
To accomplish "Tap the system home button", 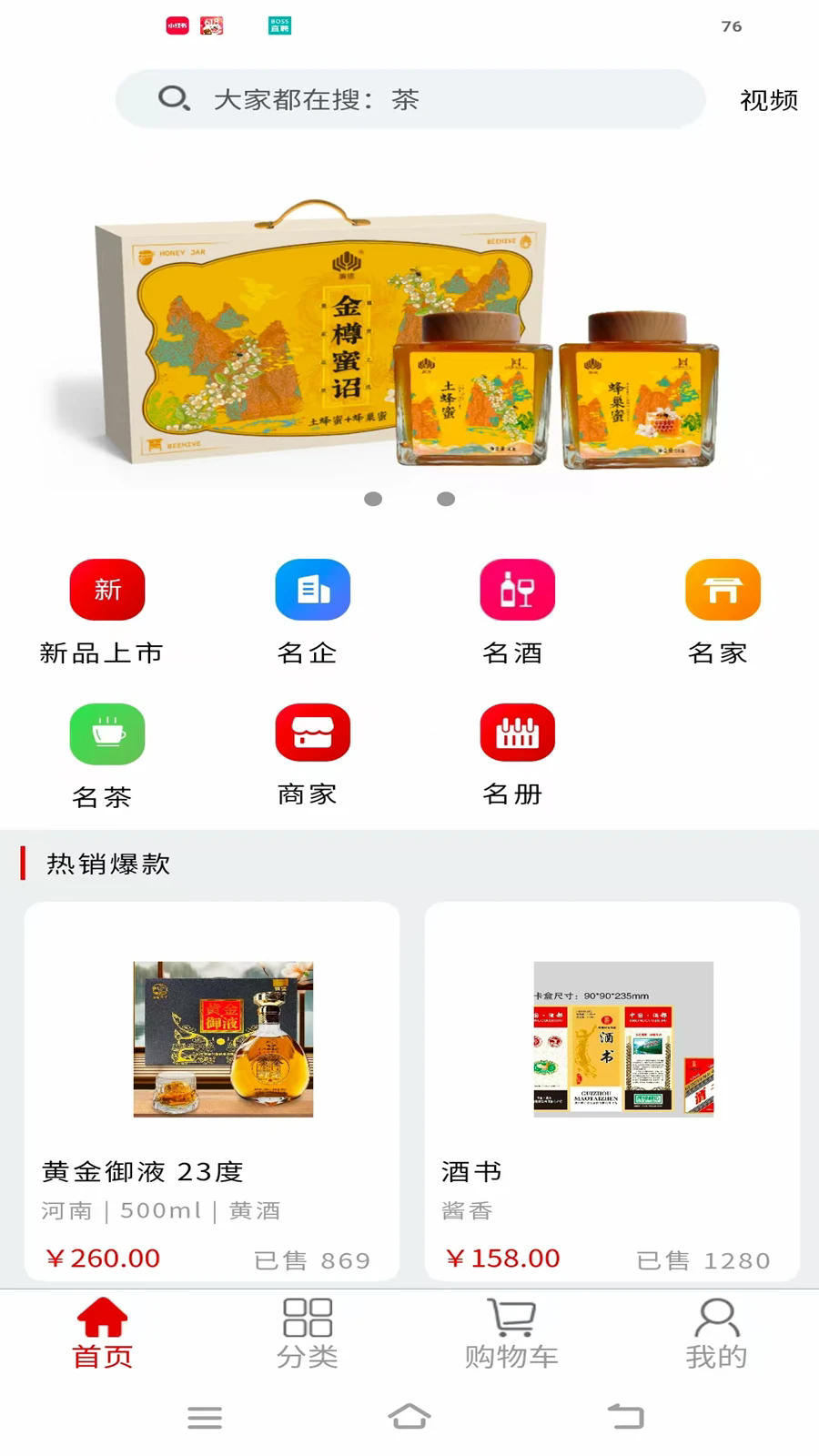I will 409,1416.
